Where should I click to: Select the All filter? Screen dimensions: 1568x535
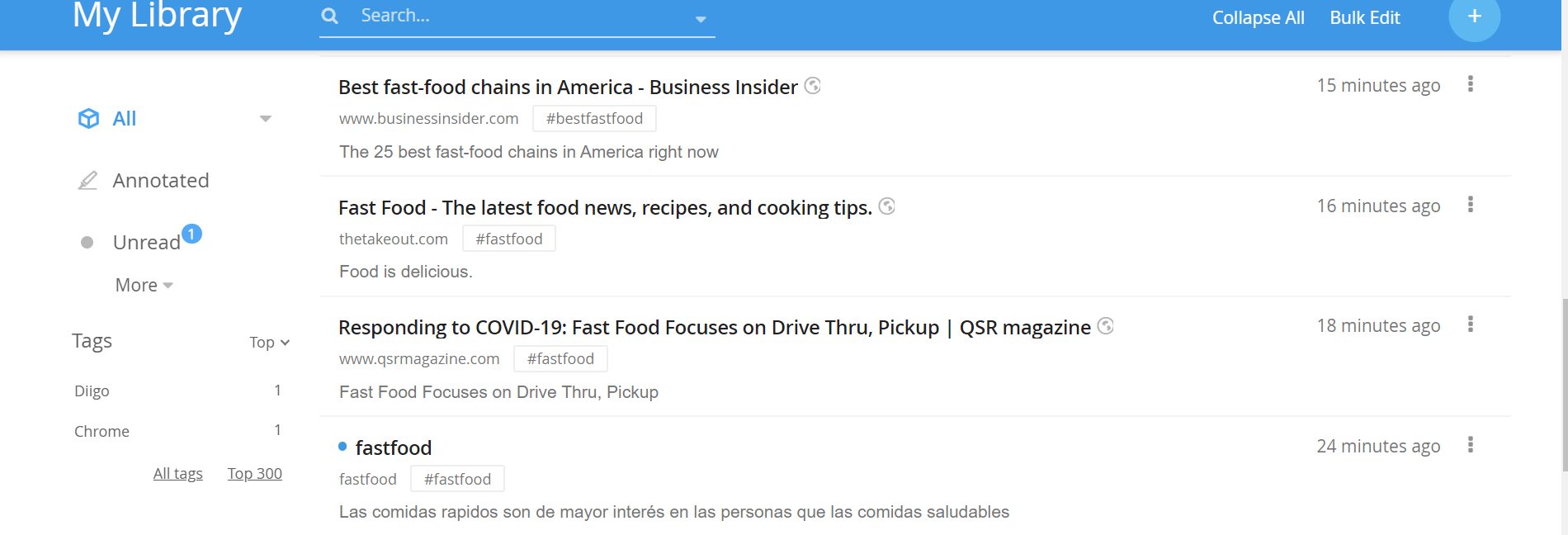[x=124, y=119]
